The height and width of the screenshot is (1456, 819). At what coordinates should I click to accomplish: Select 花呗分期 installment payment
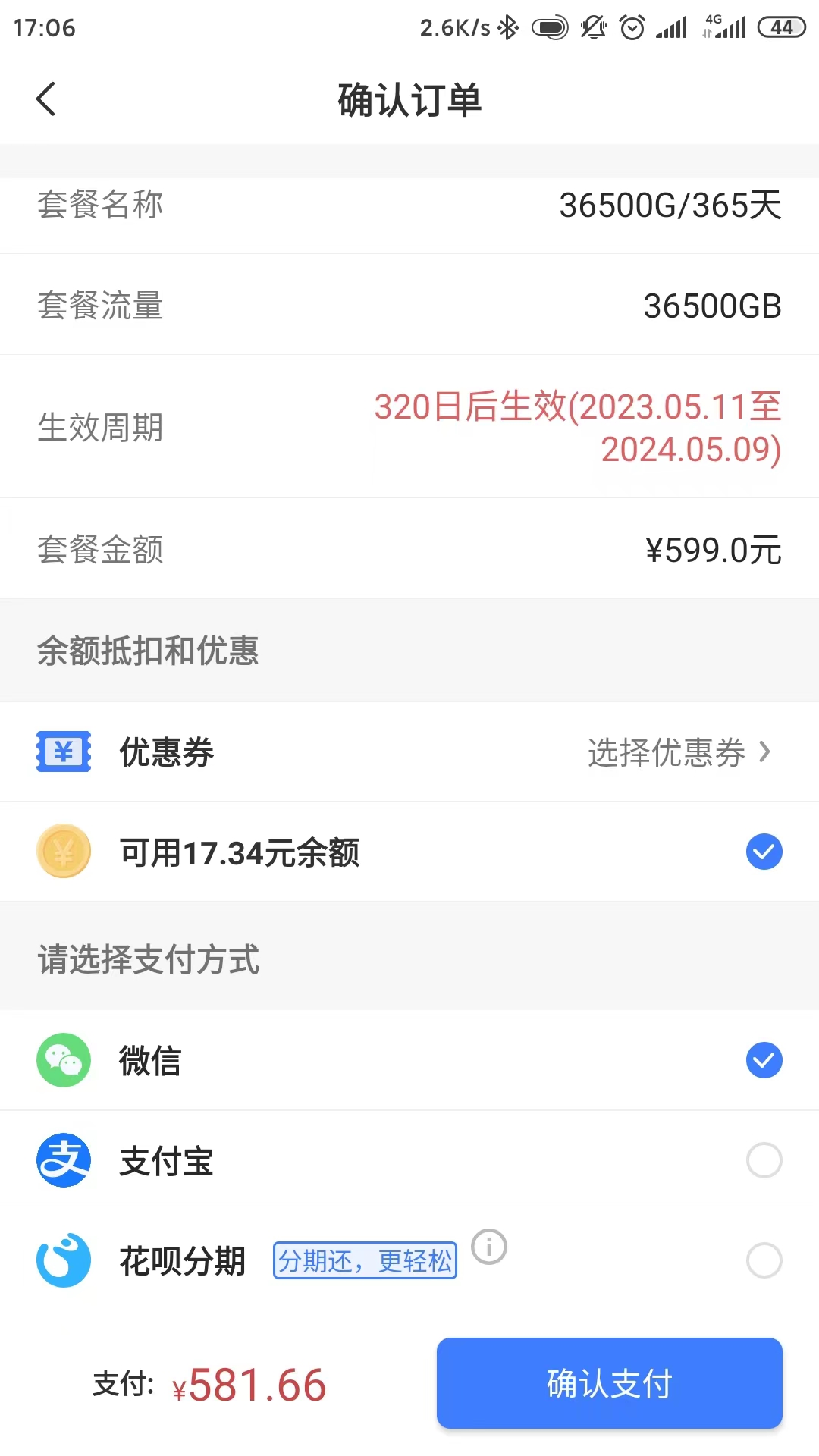tap(764, 1260)
